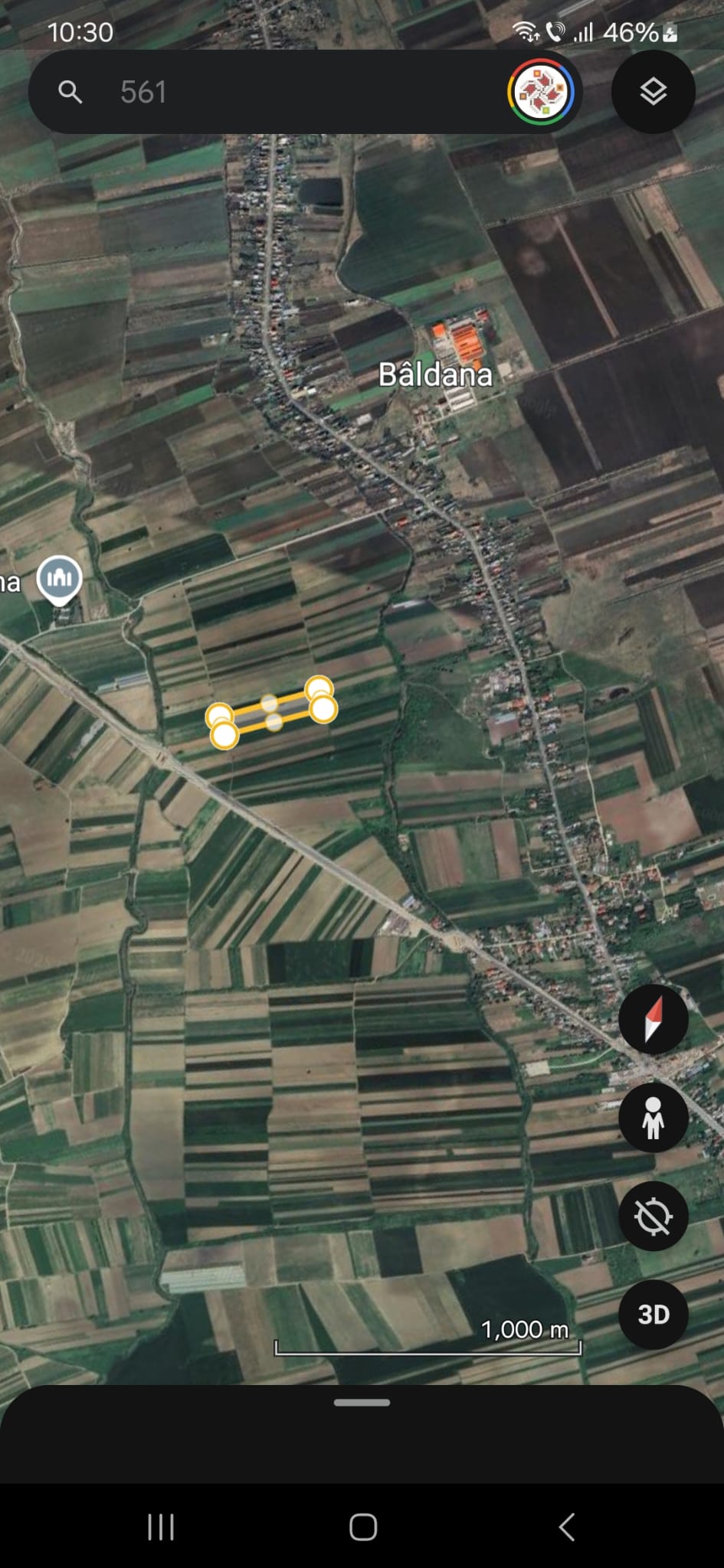Open recent apps from navigation bar
Image resolution: width=724 pixels, height=1568 pixels.
(161, 1527)
